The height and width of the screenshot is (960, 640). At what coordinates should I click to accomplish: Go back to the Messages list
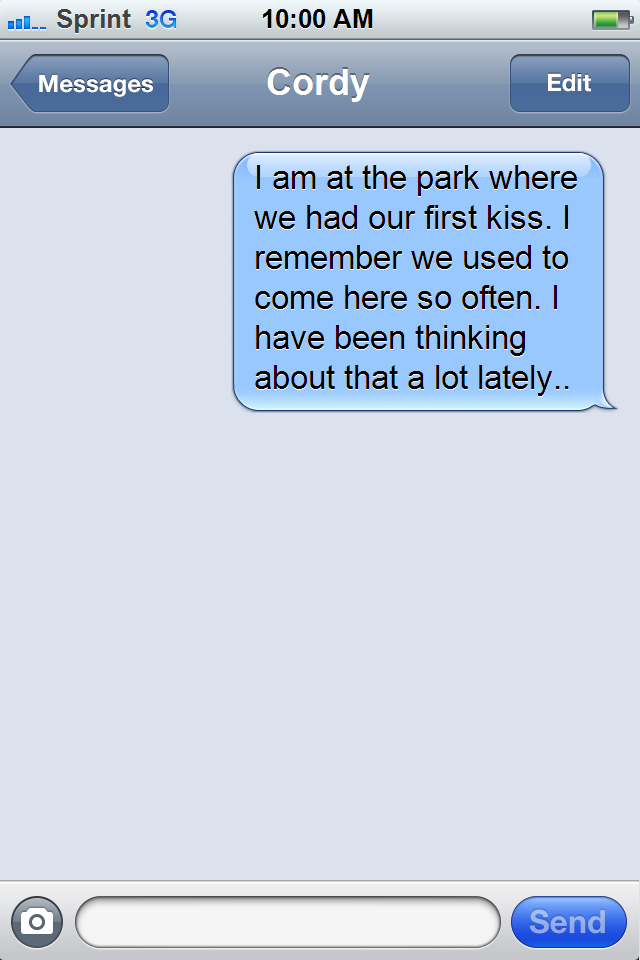pos(92,84)
